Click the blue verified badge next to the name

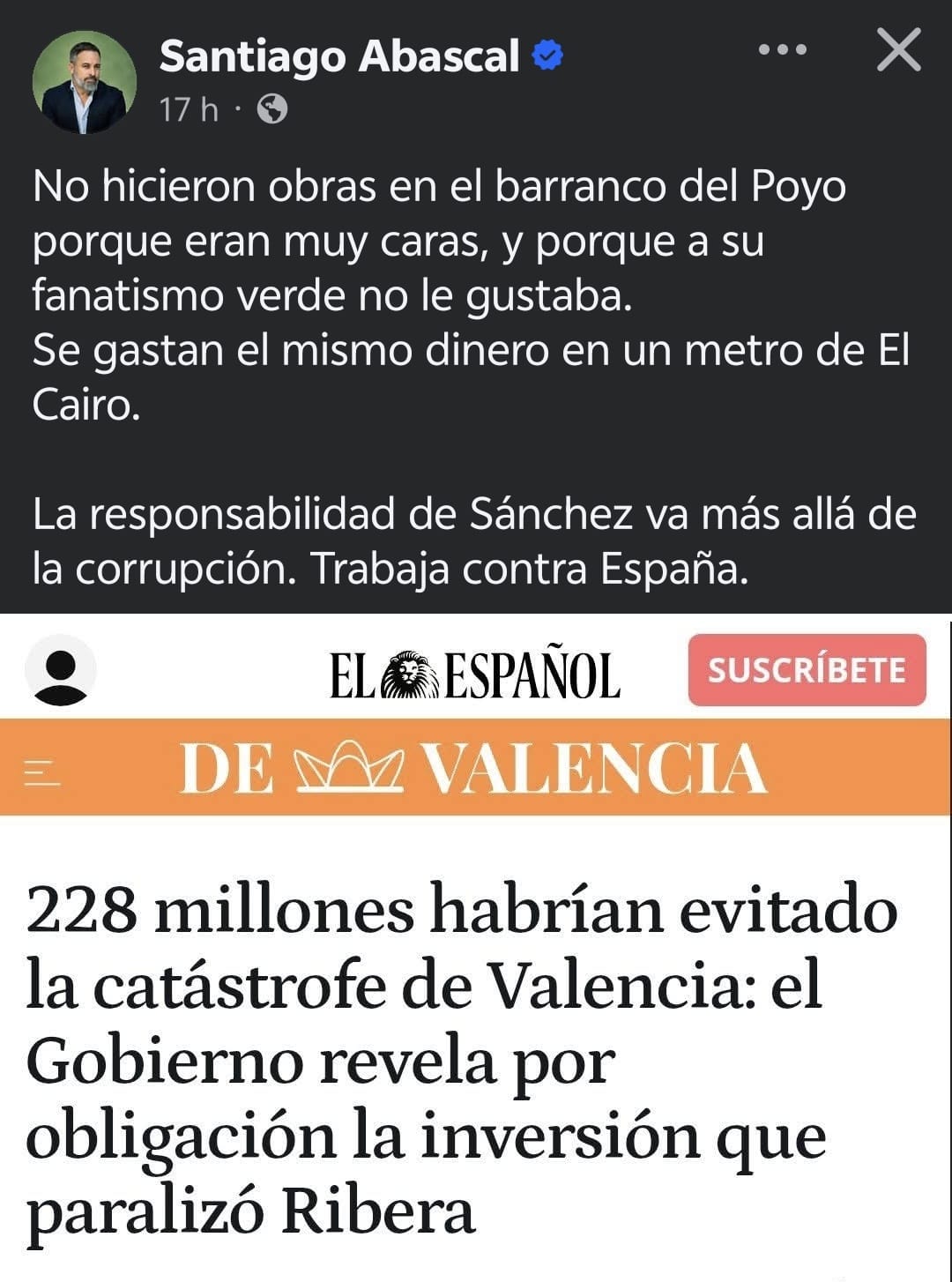tap(547, 53)
